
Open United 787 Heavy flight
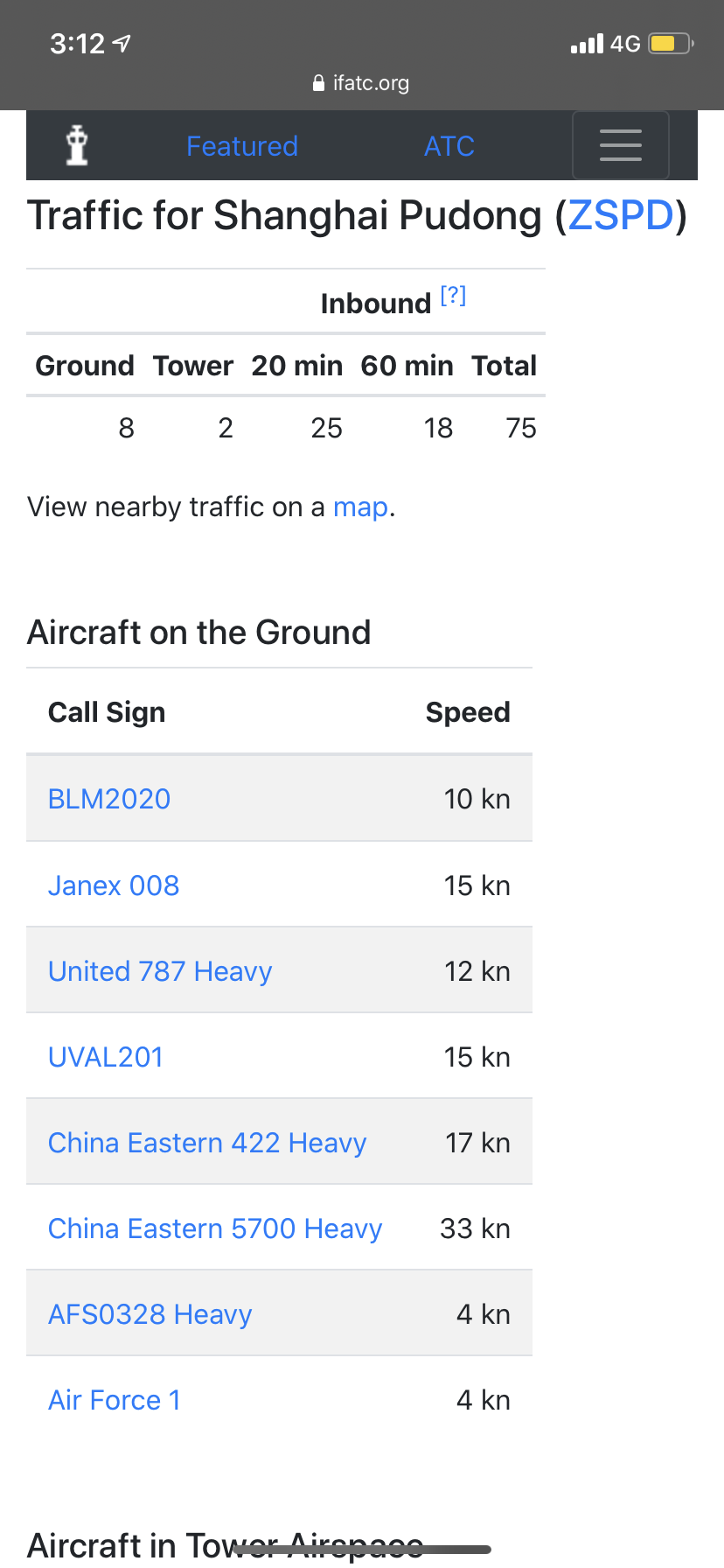(160, 971)
